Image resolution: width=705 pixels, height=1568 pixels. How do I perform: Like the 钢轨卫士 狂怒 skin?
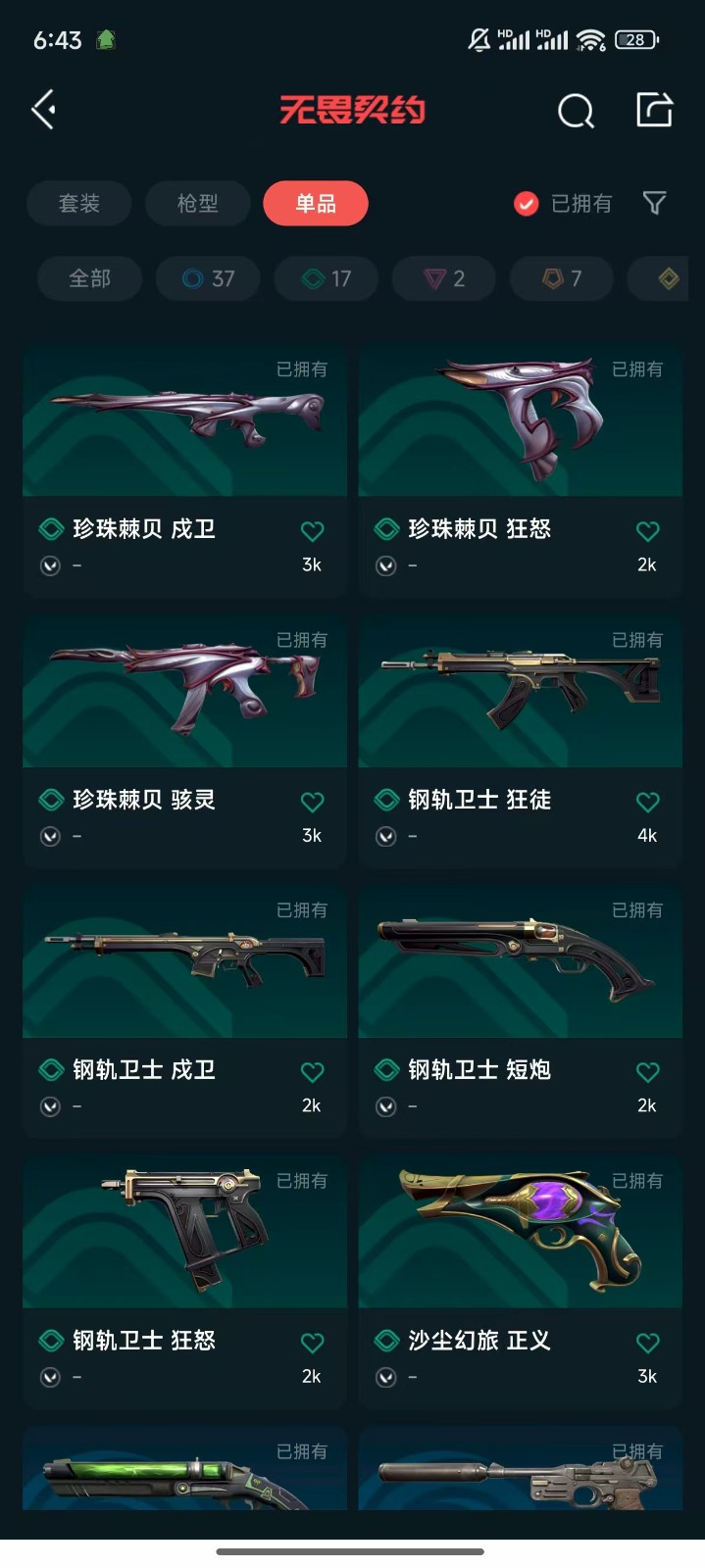312,1343
